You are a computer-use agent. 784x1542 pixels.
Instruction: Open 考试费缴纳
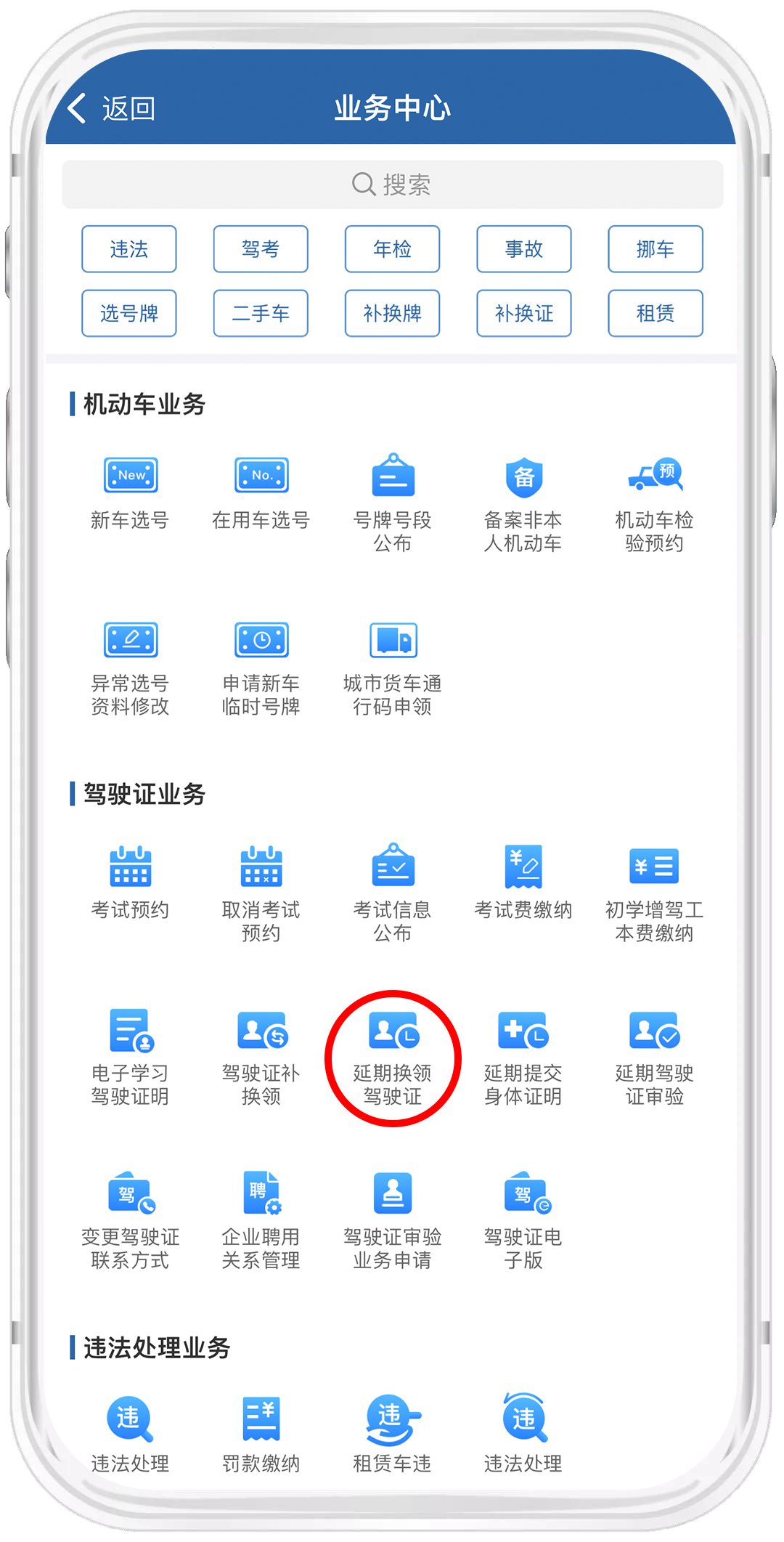[x=523, y=883]
